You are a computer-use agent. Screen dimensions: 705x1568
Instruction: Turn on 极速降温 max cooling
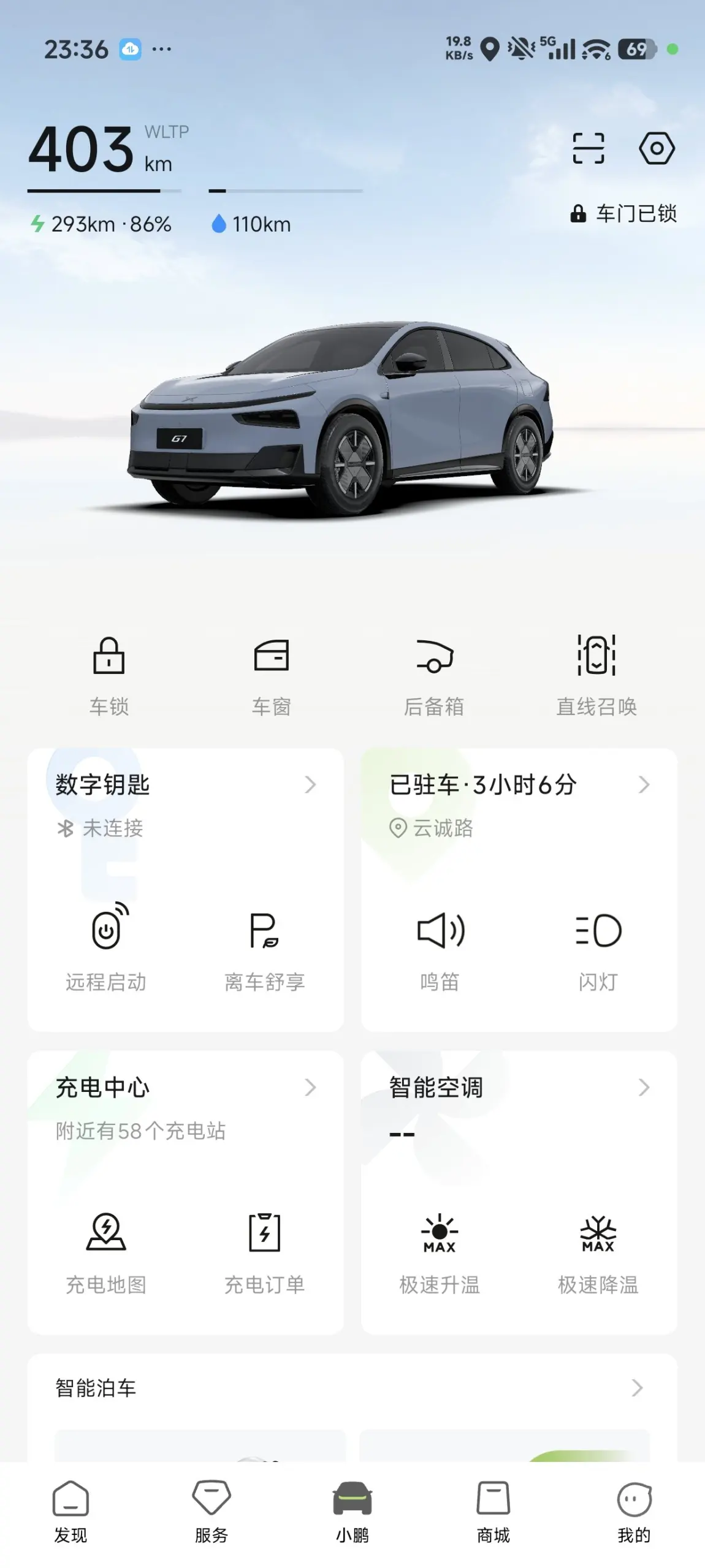[598, 1250]
